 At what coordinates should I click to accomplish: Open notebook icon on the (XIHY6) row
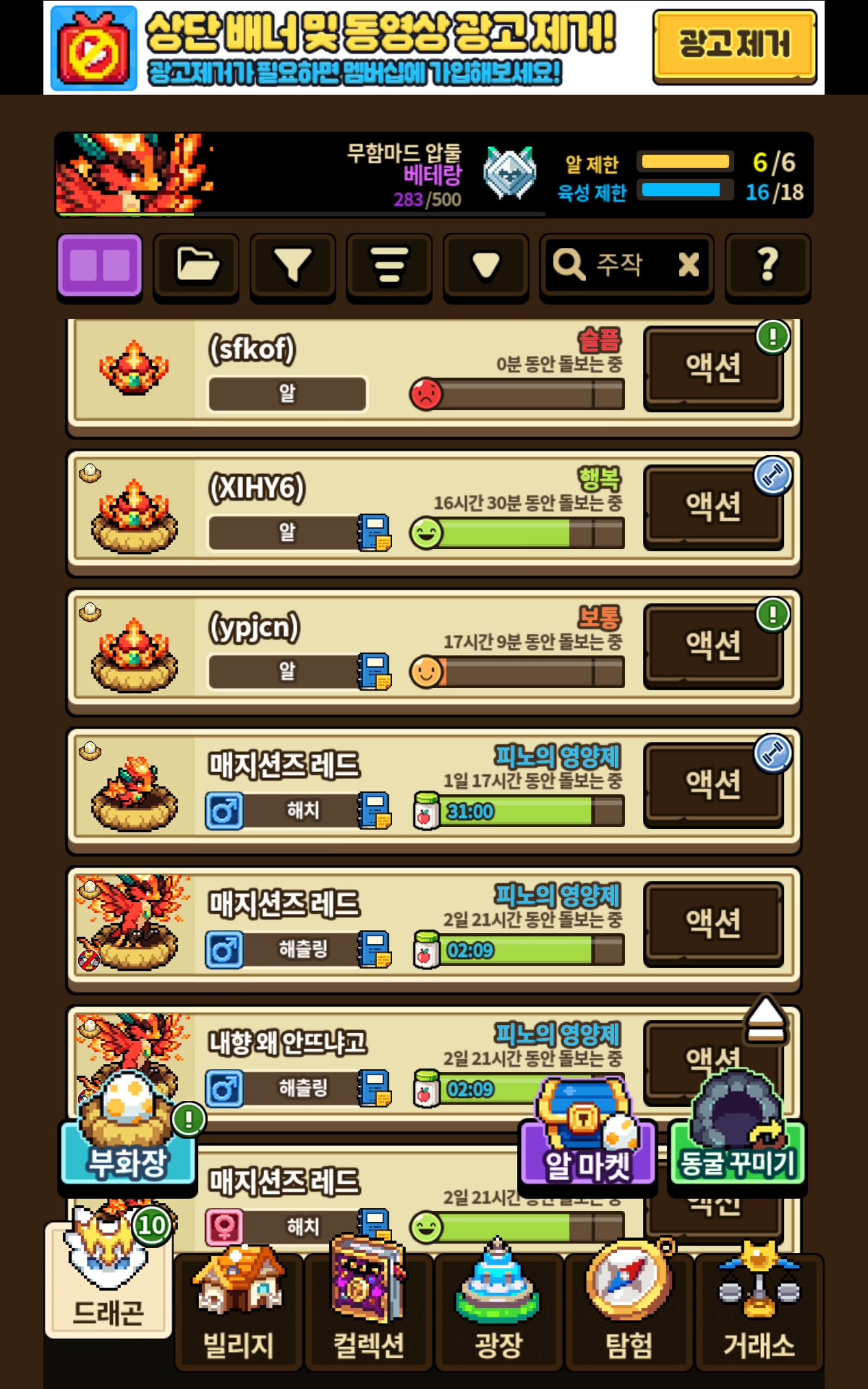coord(375,533)
